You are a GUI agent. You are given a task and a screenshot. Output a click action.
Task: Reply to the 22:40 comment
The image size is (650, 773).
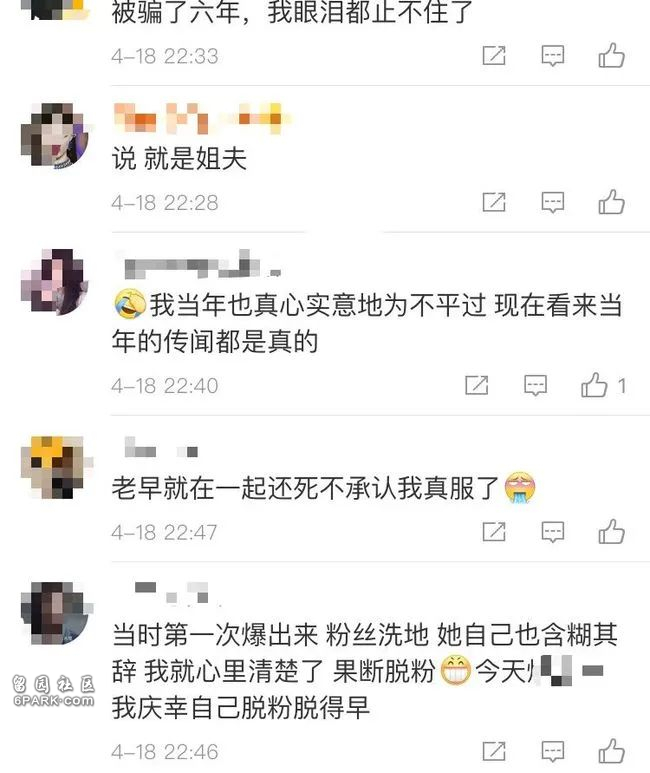pos(536,385)
